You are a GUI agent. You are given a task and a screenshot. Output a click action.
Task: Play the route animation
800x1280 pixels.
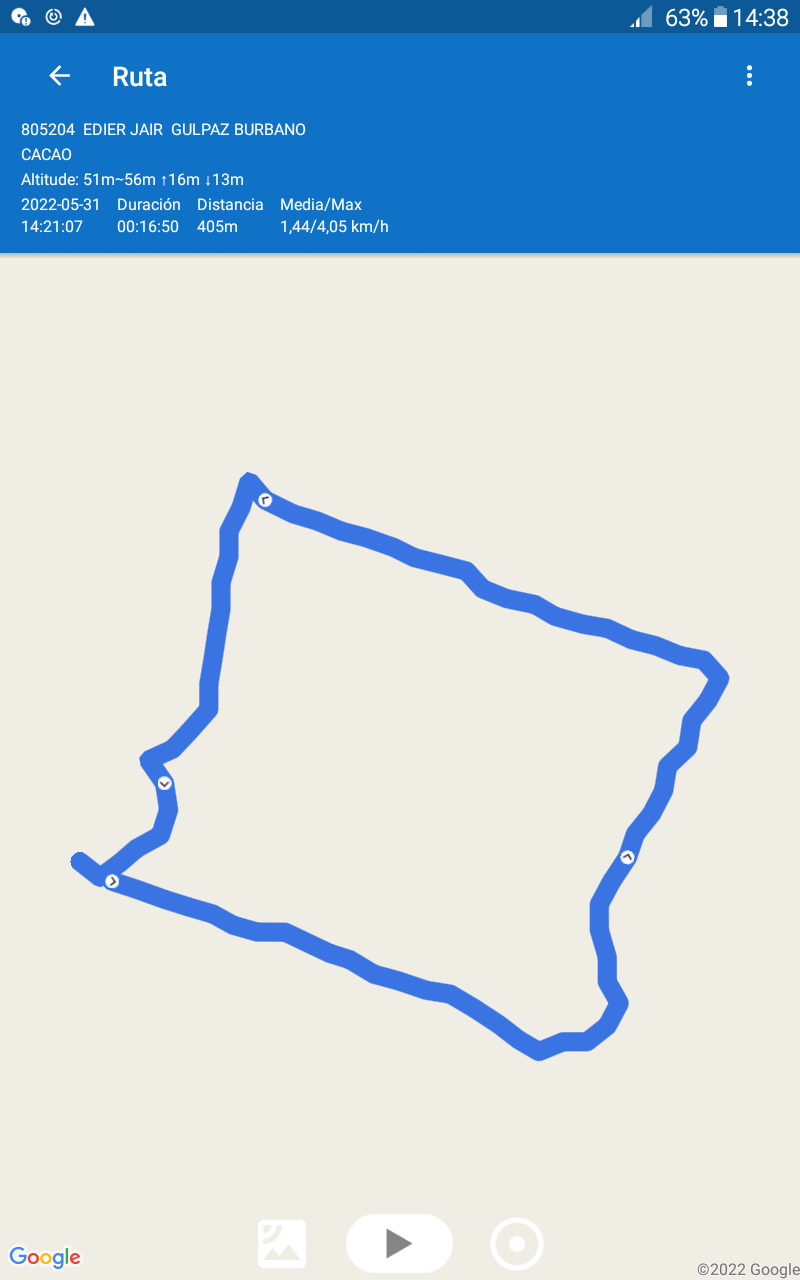pos(399,1243)
